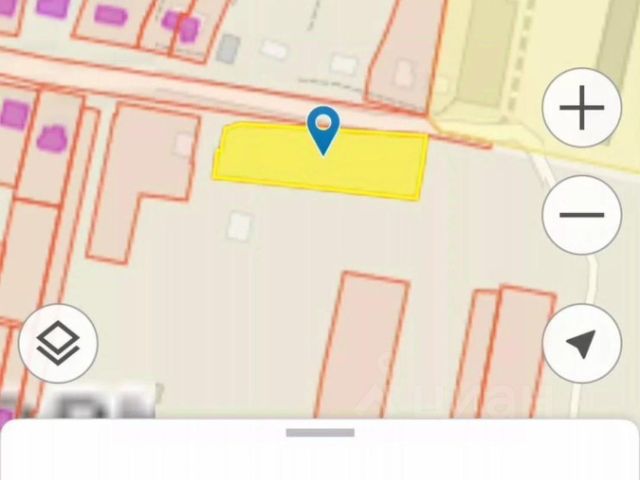Zoom out of the map
Screen dimensions: 640x480
[582, 215]
